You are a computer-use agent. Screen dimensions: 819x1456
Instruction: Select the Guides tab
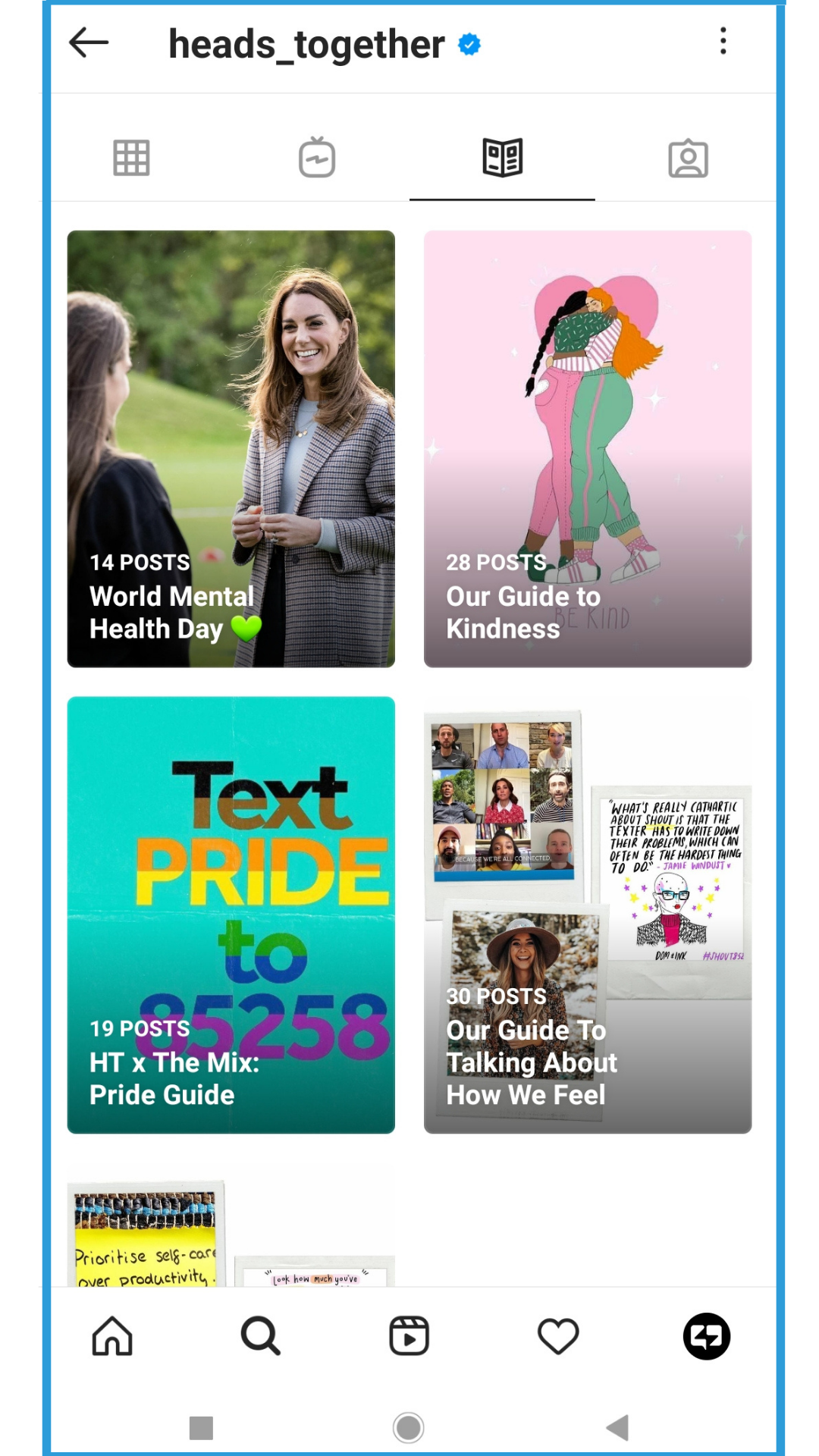[502, 158]
